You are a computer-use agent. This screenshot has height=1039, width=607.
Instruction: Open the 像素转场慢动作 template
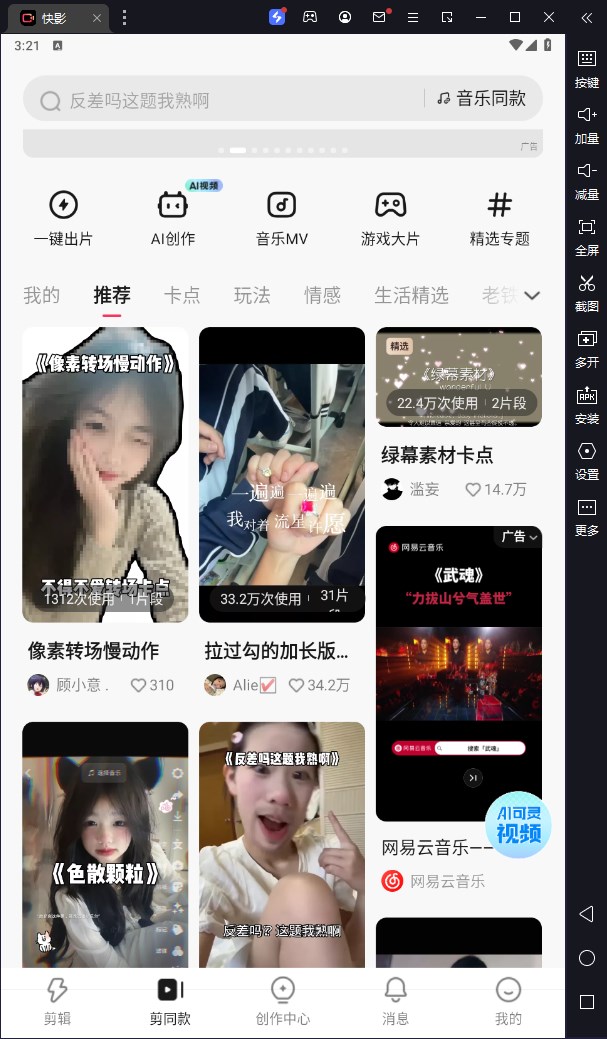pos(105,475)
